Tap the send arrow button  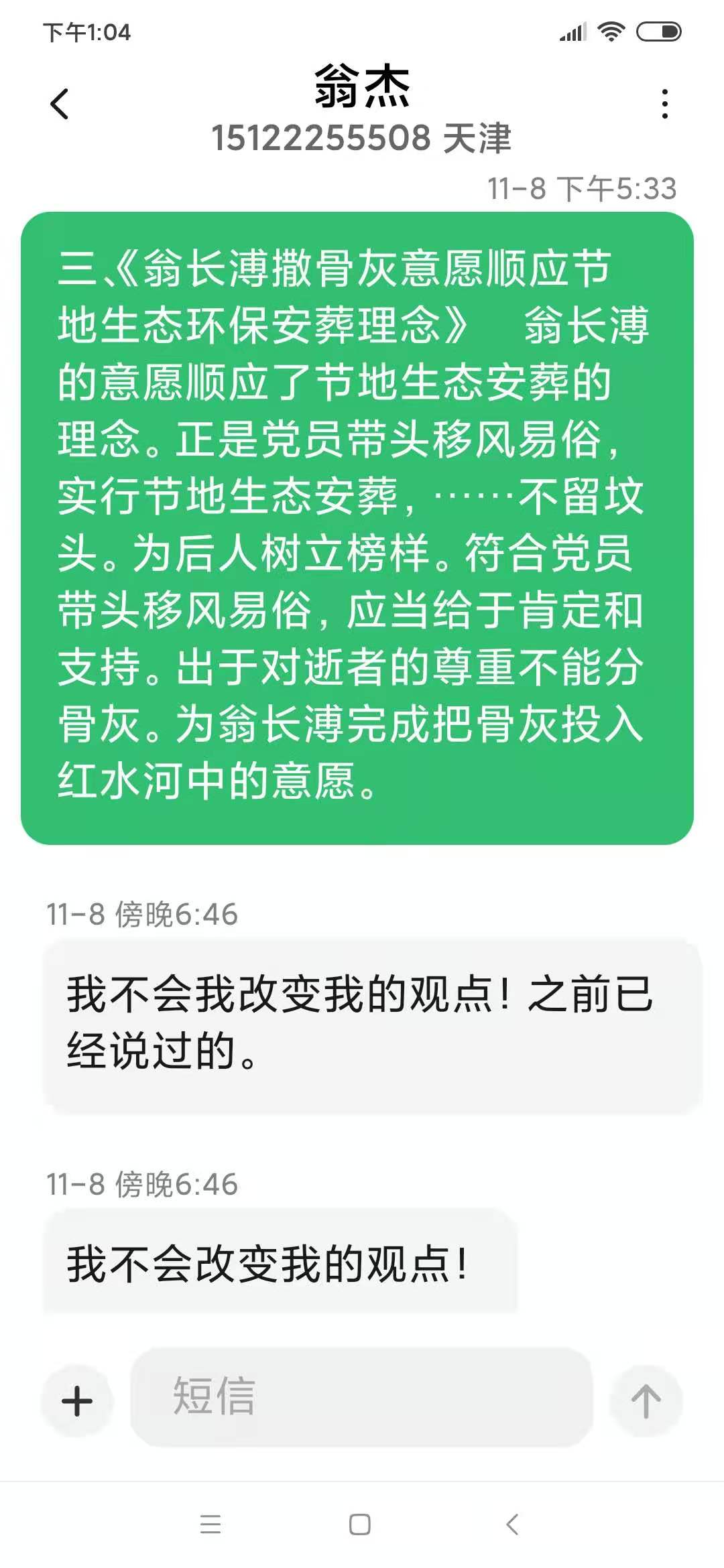point(646,1401)
